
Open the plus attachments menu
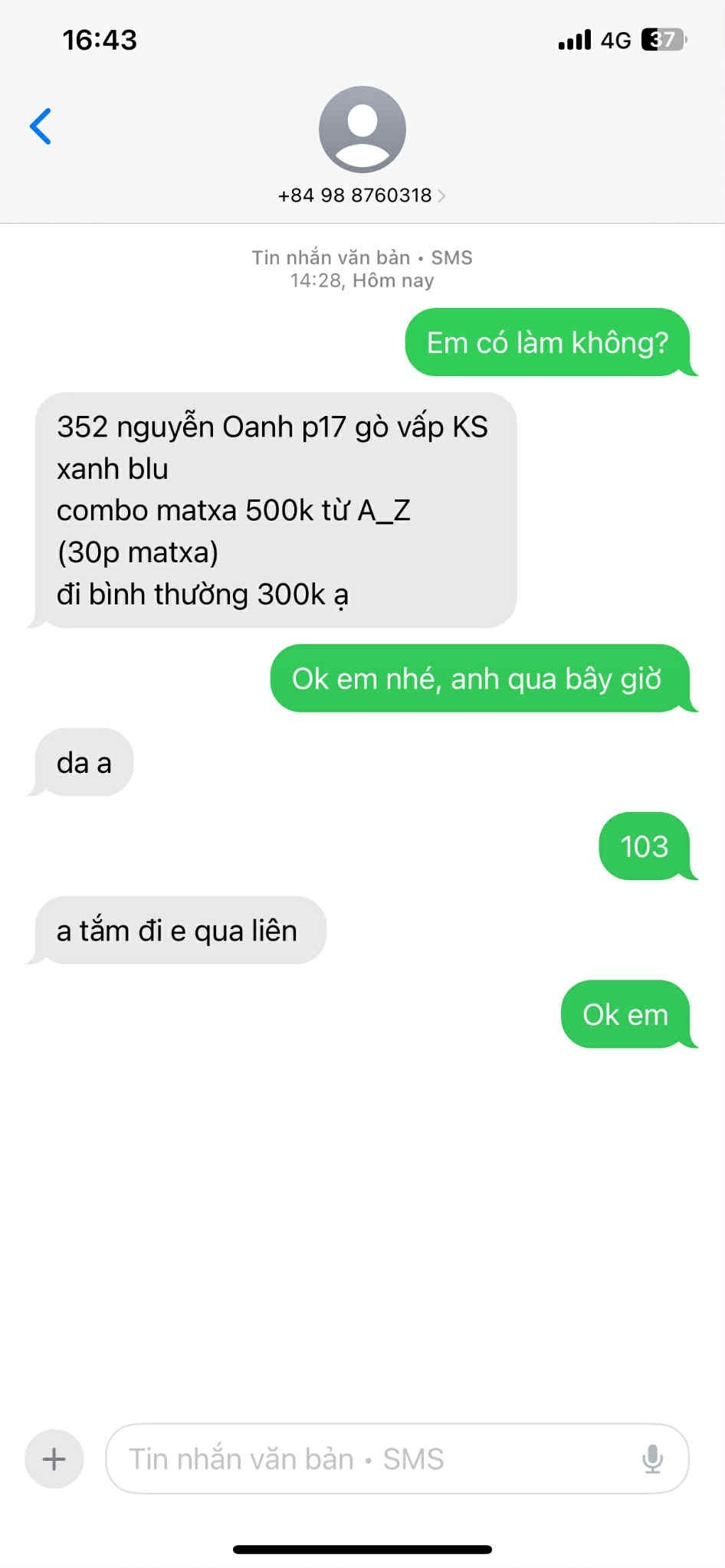[54, 1459]
